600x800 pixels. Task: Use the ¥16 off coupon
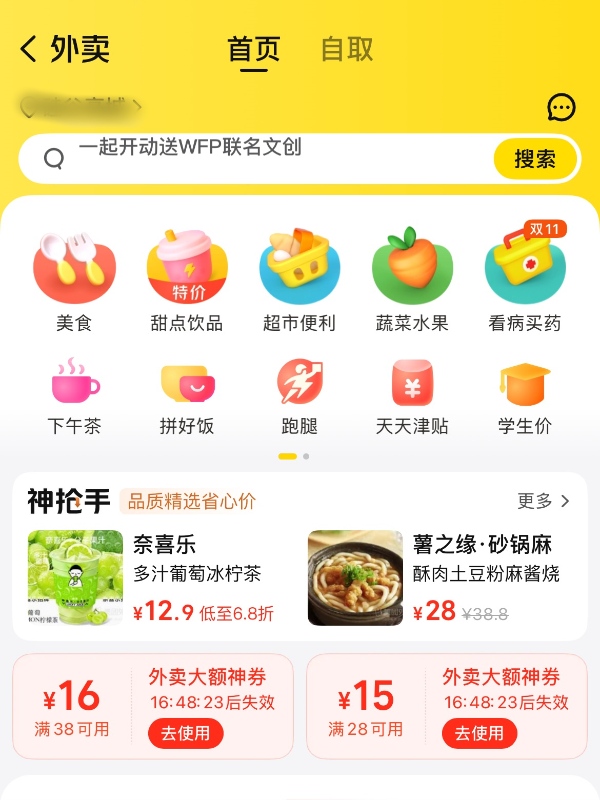point(186,733)
